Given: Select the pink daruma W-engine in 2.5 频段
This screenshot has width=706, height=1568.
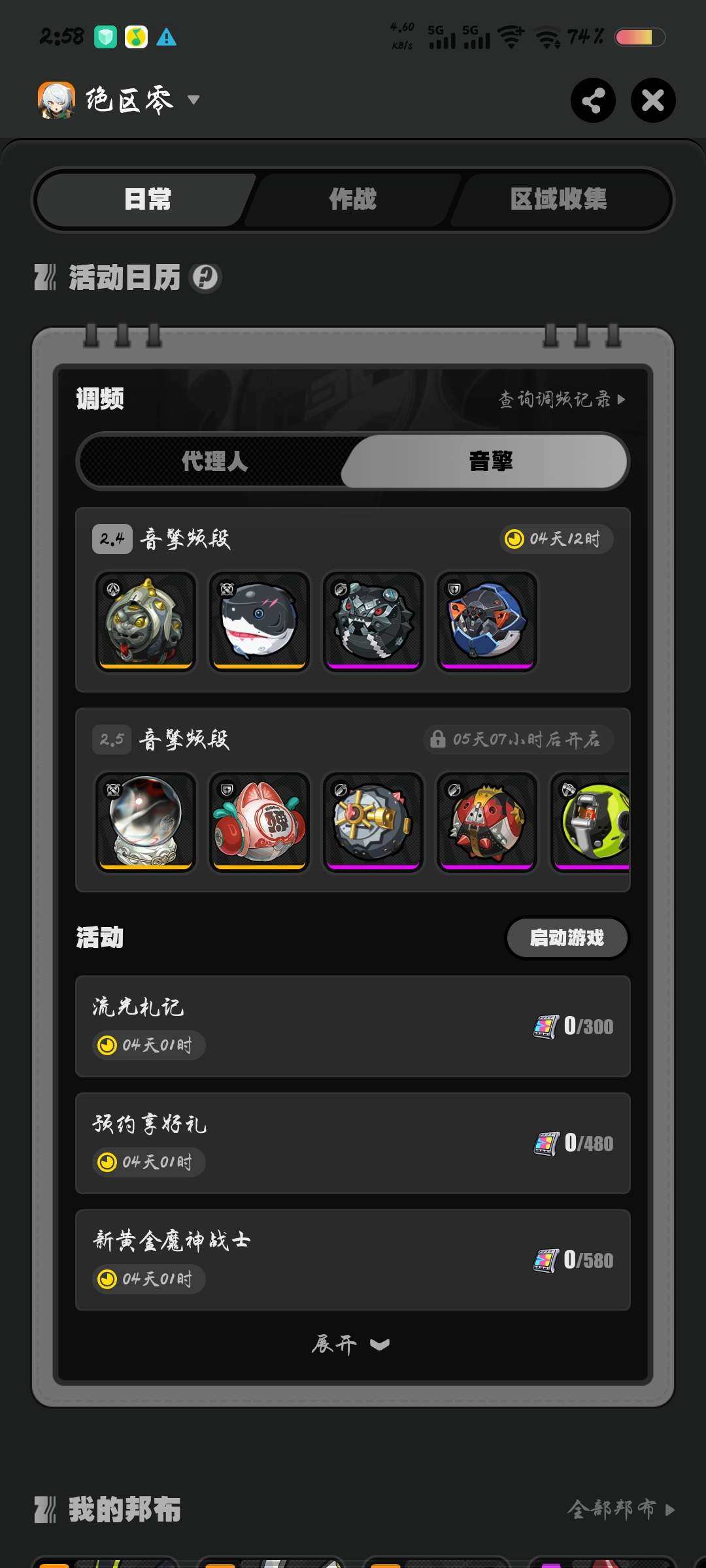Looking at the screenshot, I should click(259, 823).
